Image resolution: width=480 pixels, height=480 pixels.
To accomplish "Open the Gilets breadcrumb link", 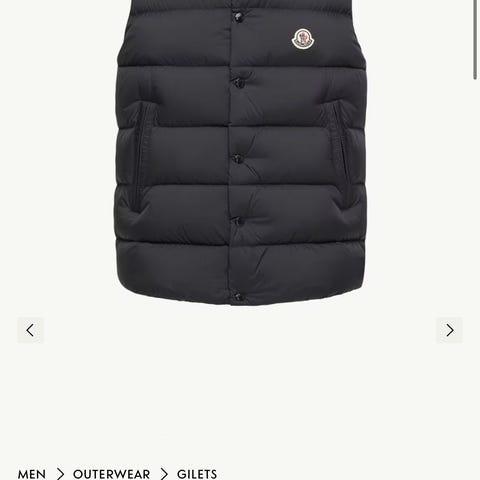I will tap(197, 474).
